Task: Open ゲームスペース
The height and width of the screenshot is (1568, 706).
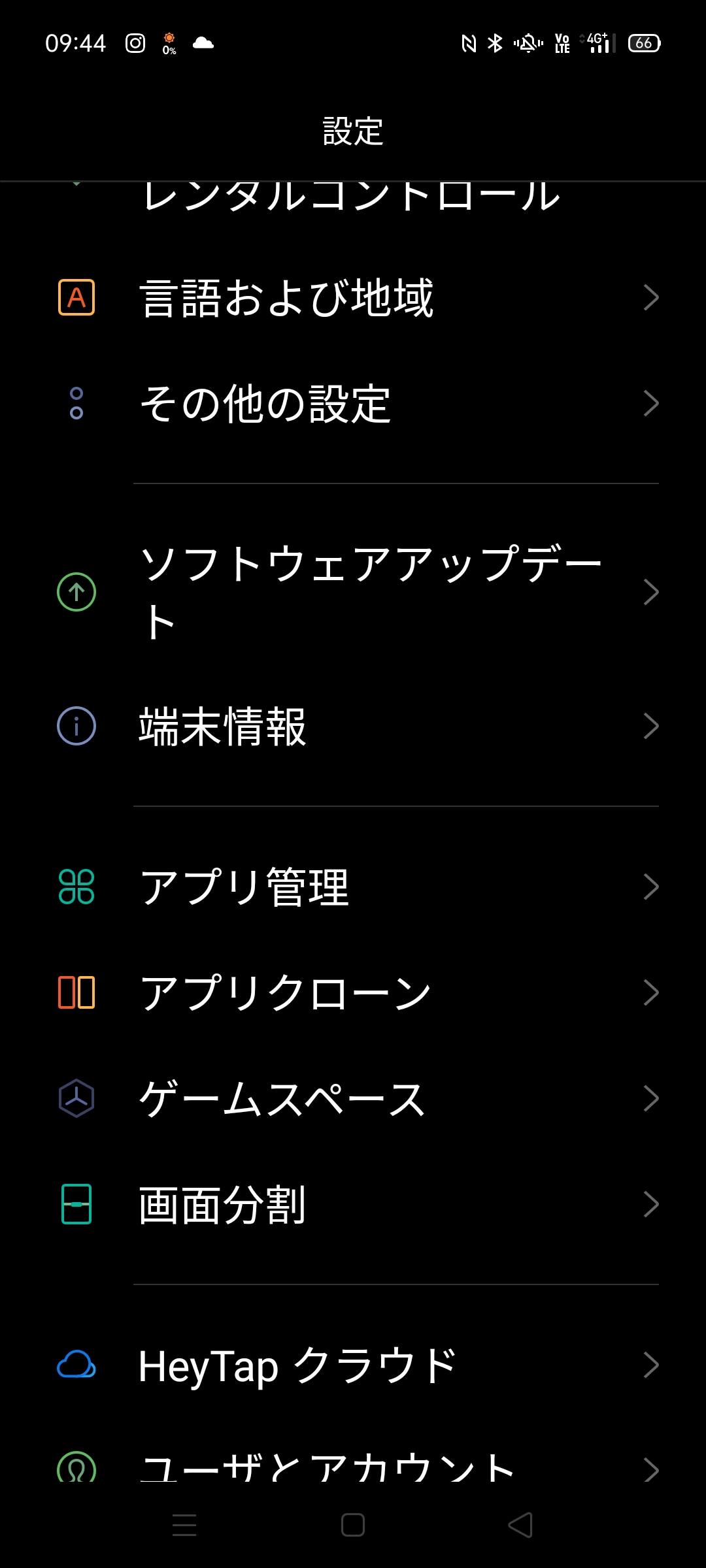Action: tap(353, 1099)
